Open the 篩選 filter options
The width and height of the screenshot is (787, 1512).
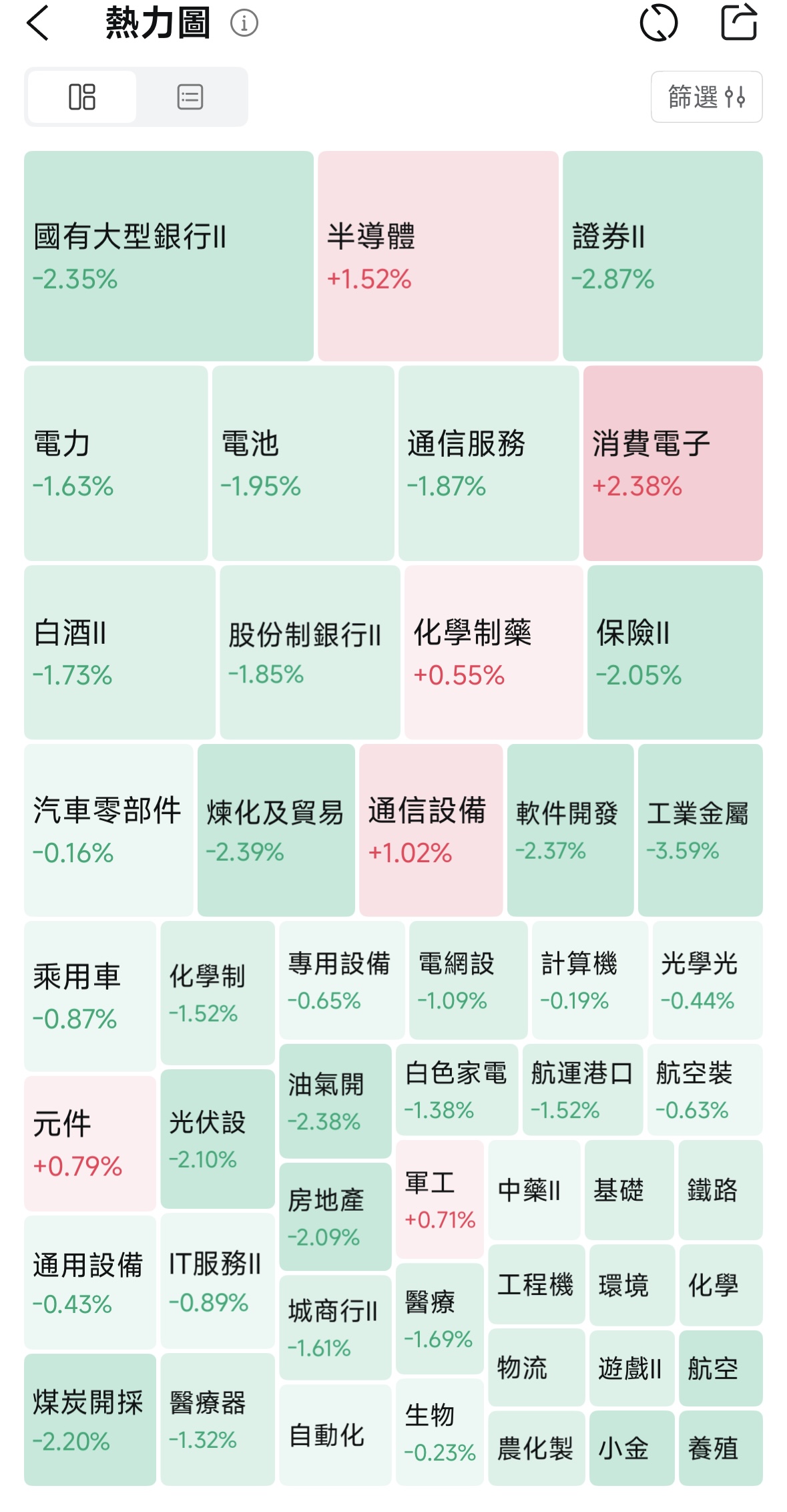(706, 97)
